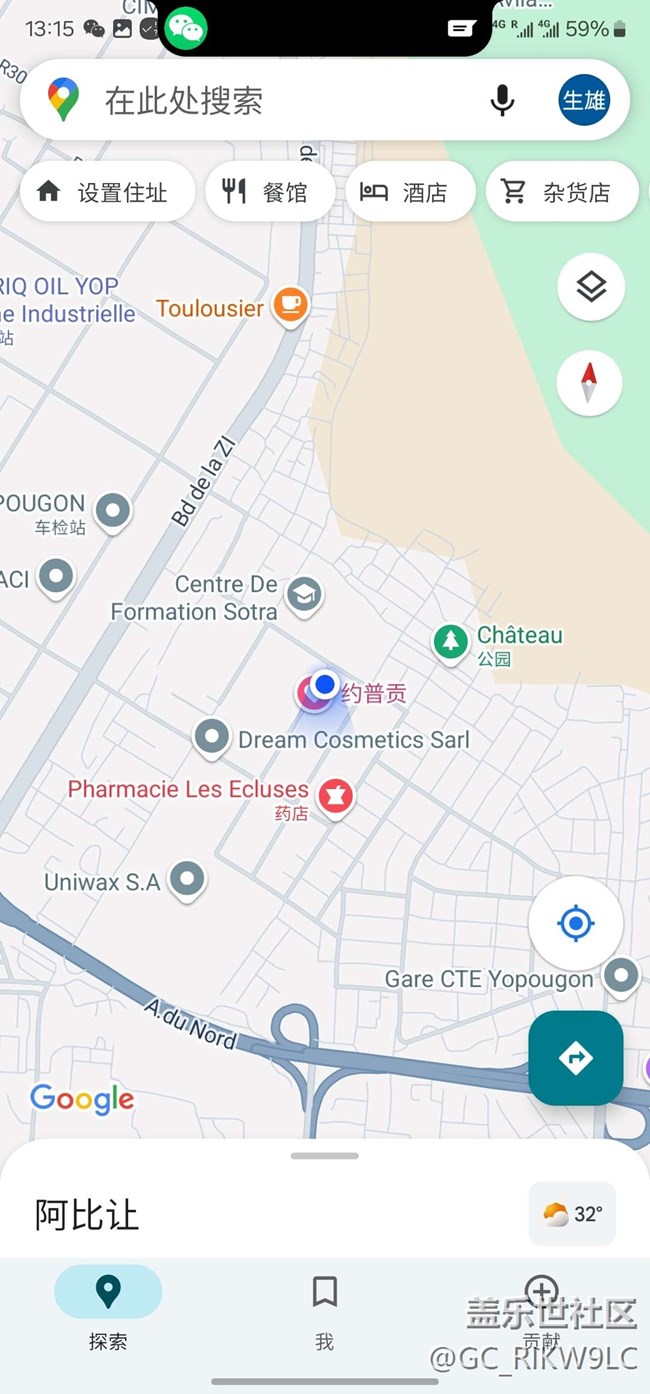Reset map orientation with the compass

point(589,383)
